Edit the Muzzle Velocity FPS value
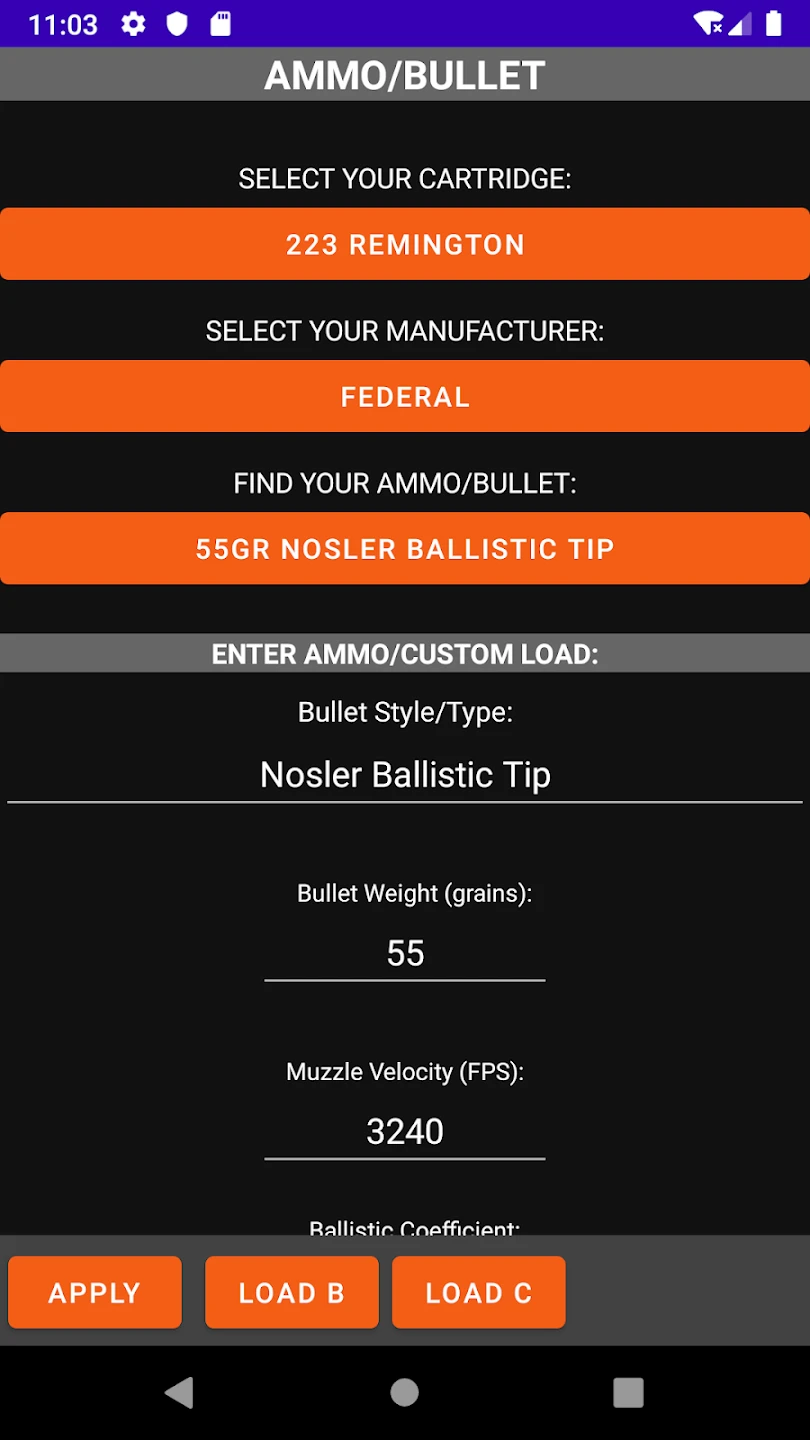Image resolution: width=810 pixels, height=1440 pixels. click(x=405, y=1131)
